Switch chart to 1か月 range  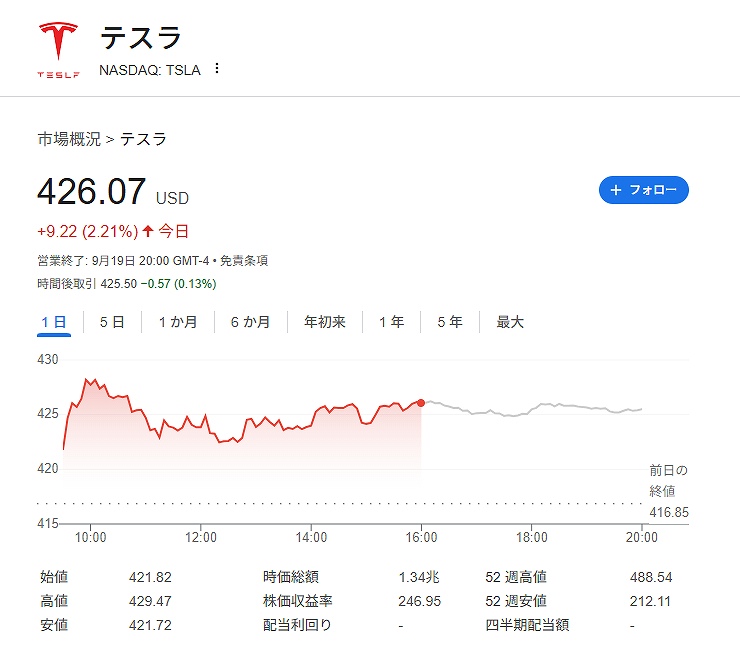[x=178, y=322]
